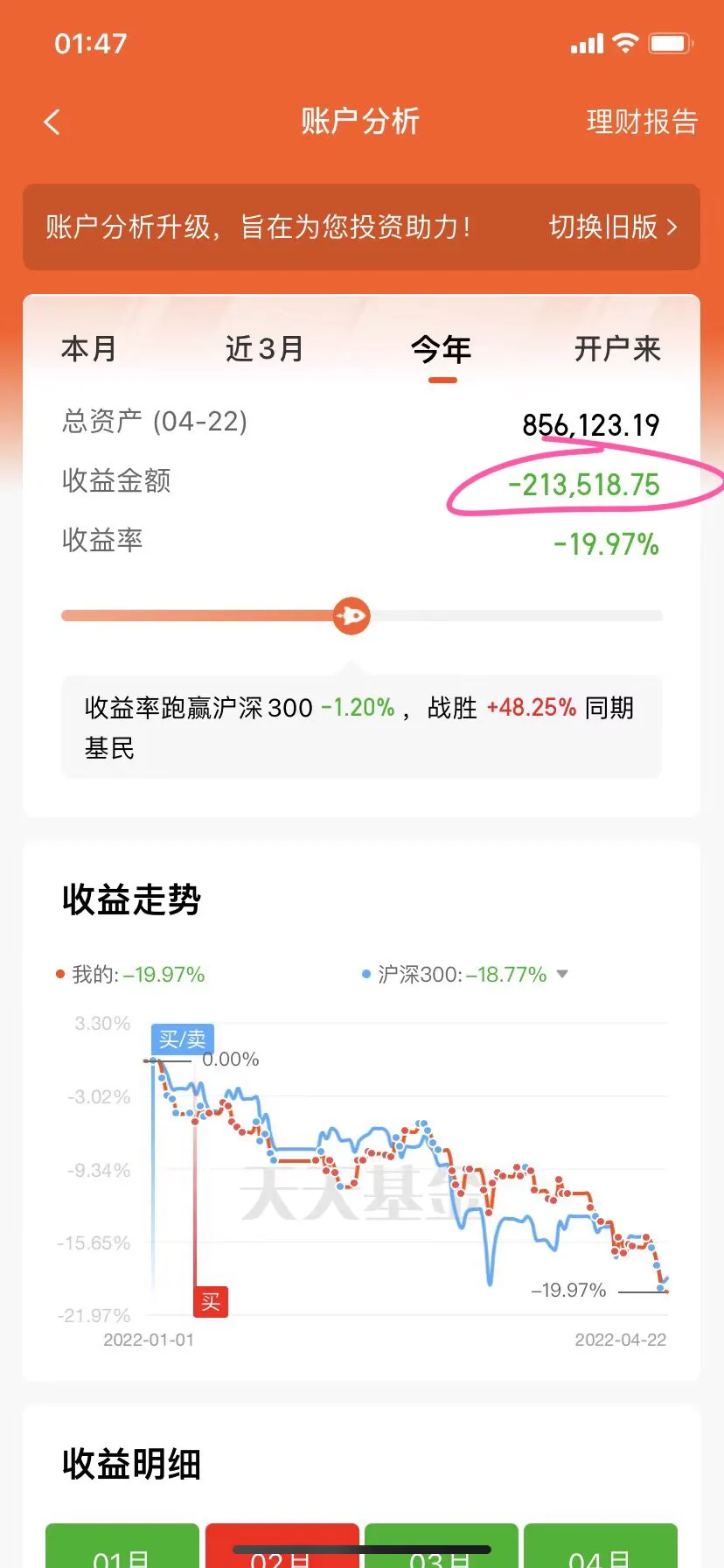This screenshot has width=724, height=1568.
Task: Switch to the 开户来 tab
Action: tap(617, 348)
